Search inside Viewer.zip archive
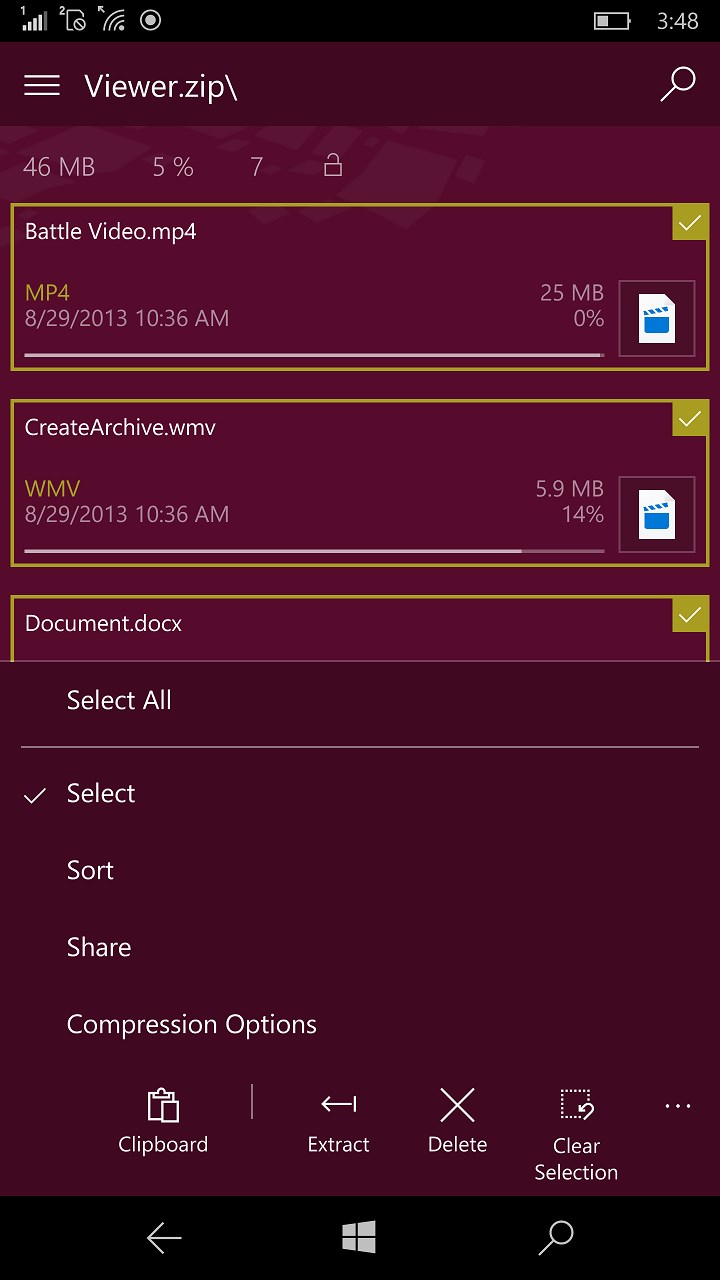This screenshot has width=720, height=1280. click(x=677, y=86)
